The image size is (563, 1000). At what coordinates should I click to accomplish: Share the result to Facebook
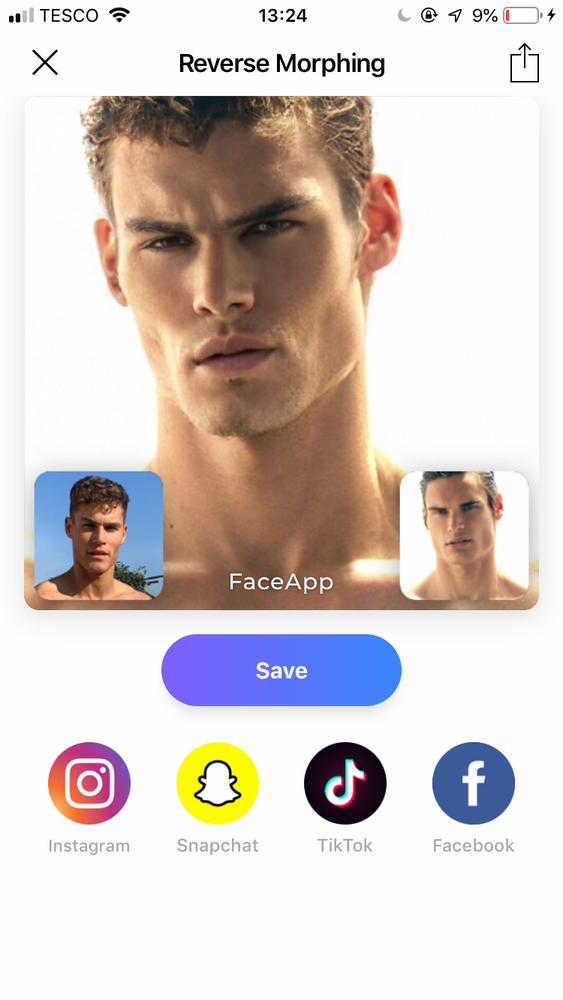click(473, 783)
